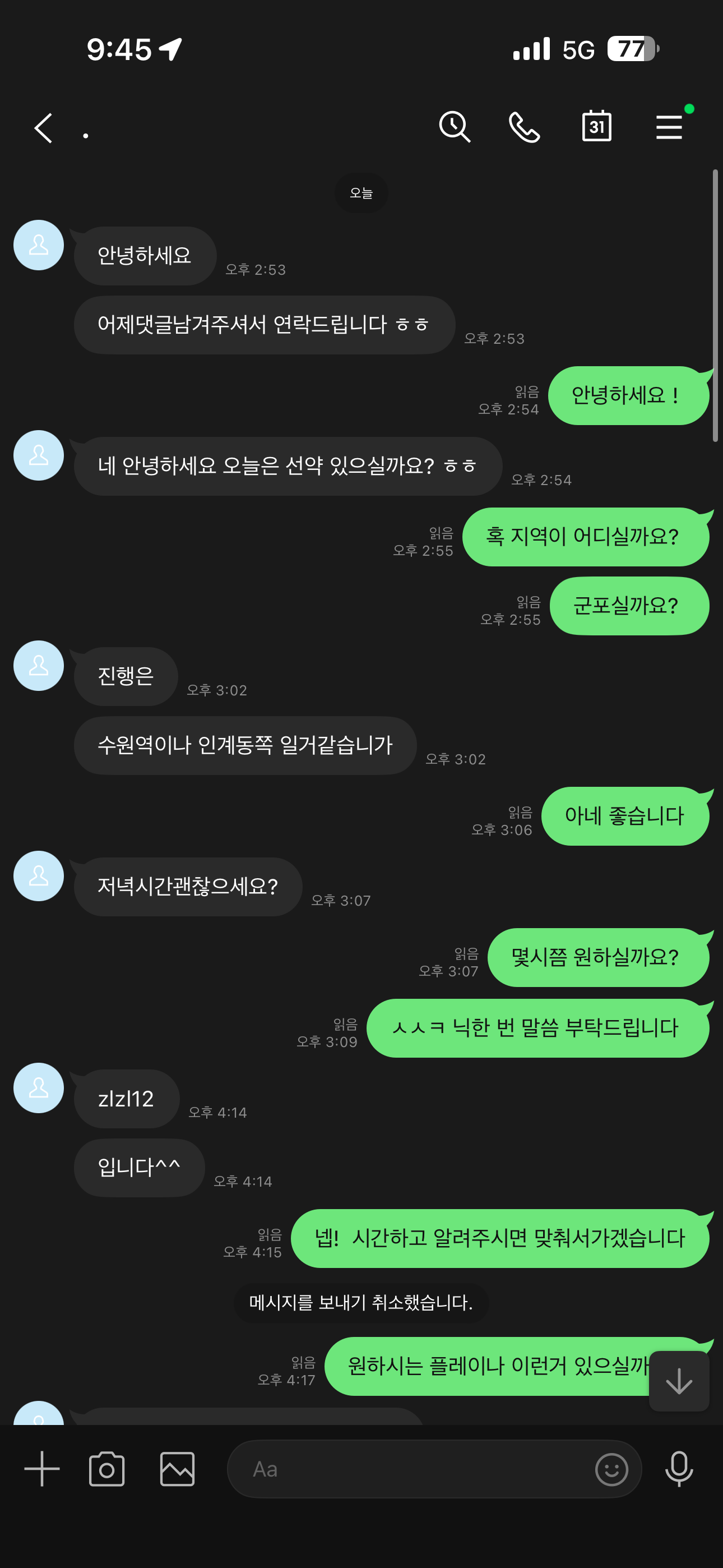The height and width of the screenshot is (1568, 723).
Task: Search within this conversation
Action: tap(455, 127)
